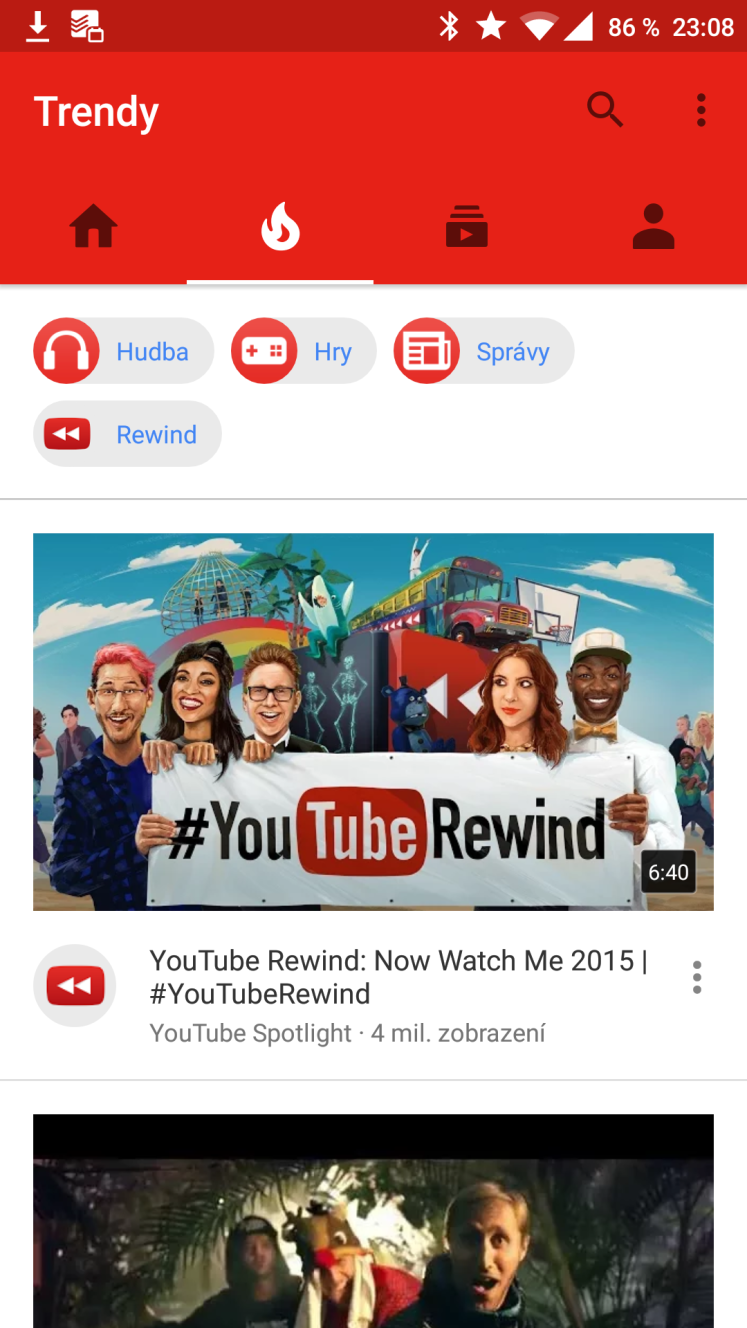Viewport: 747px width, 1328px height.
Task: Open the Správy chip
Action: click(484, 351)
